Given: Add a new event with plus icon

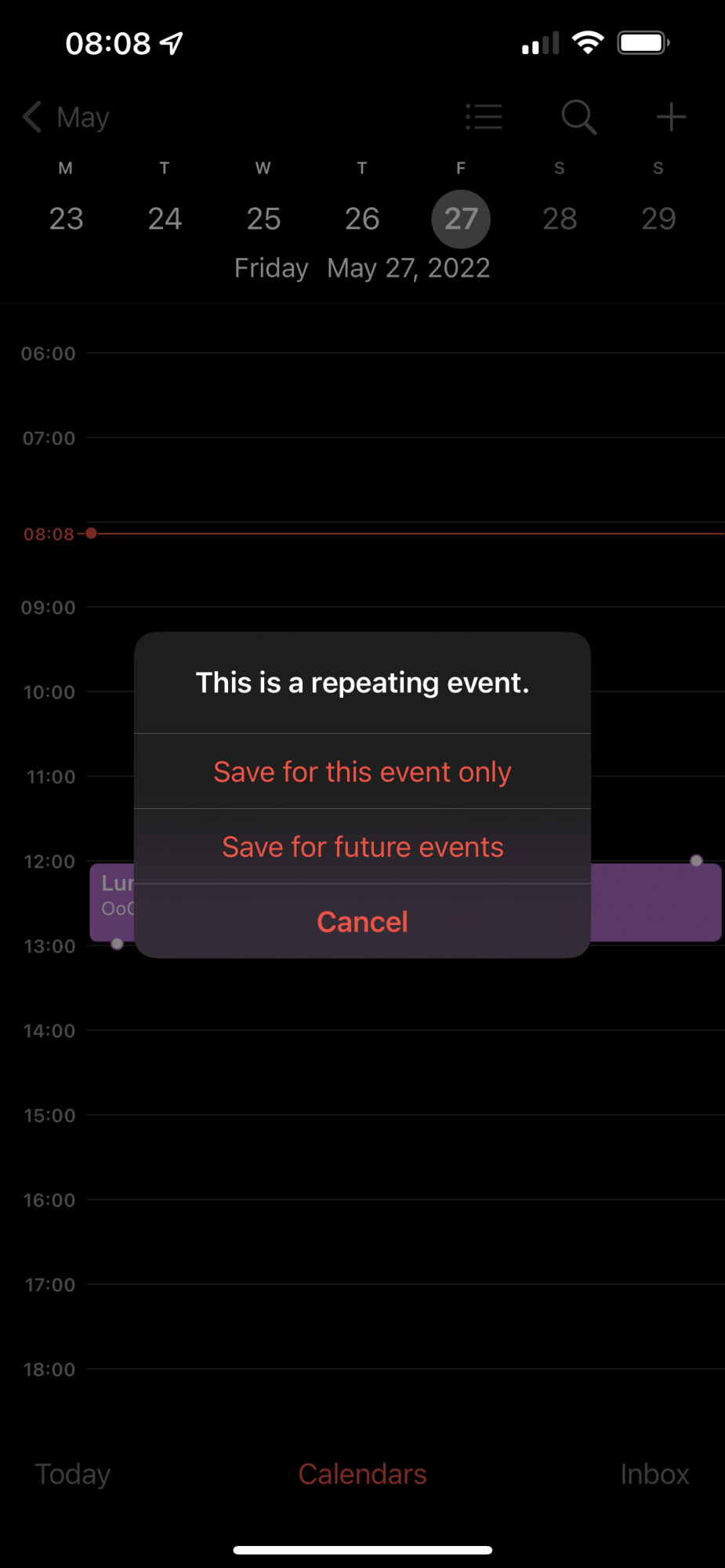Looking at the screenshot, I should (671, 118).
